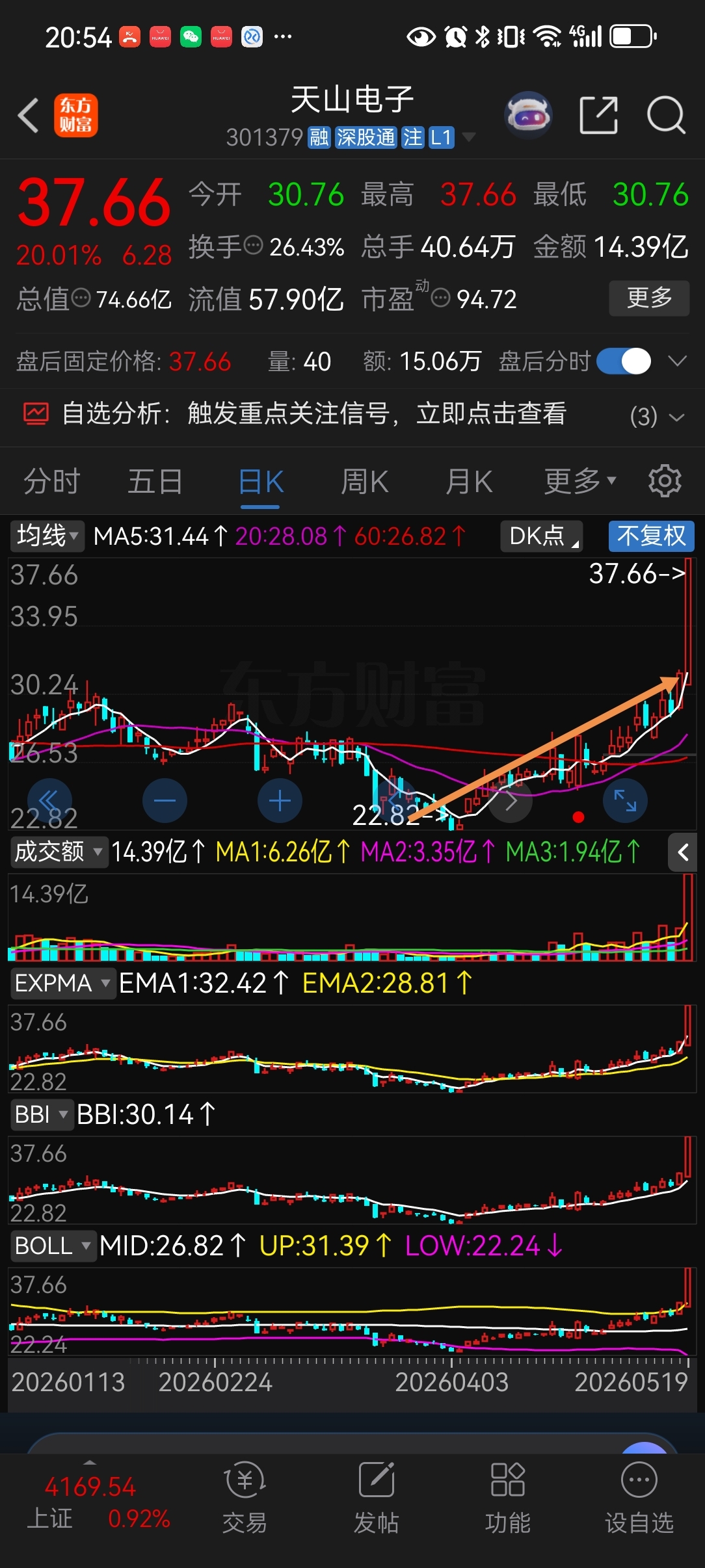Zoom out the chart with minus button

pos(165,800)
